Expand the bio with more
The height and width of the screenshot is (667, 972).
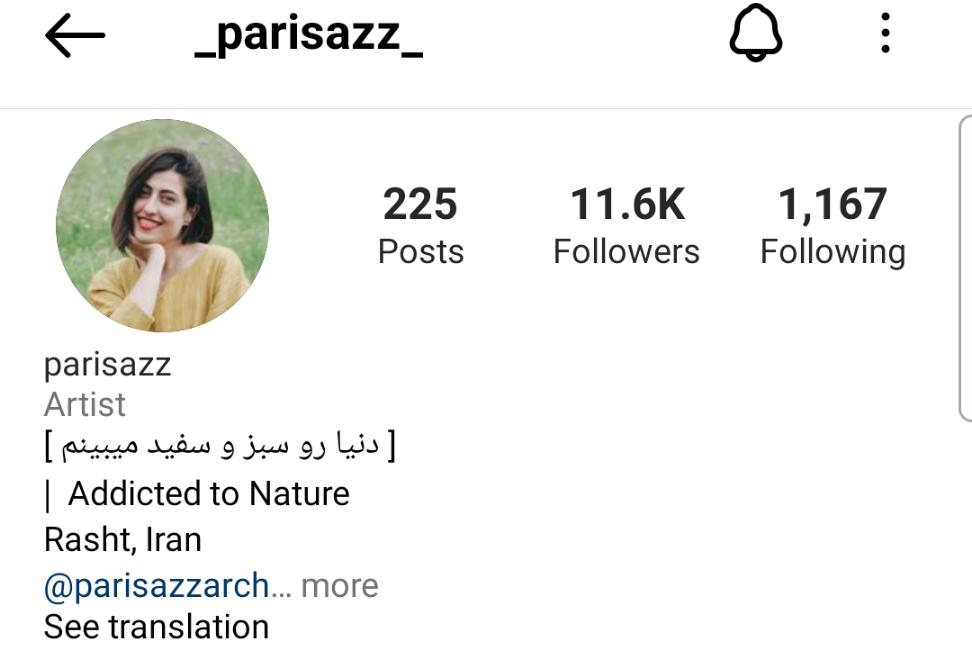click(340, 585)
